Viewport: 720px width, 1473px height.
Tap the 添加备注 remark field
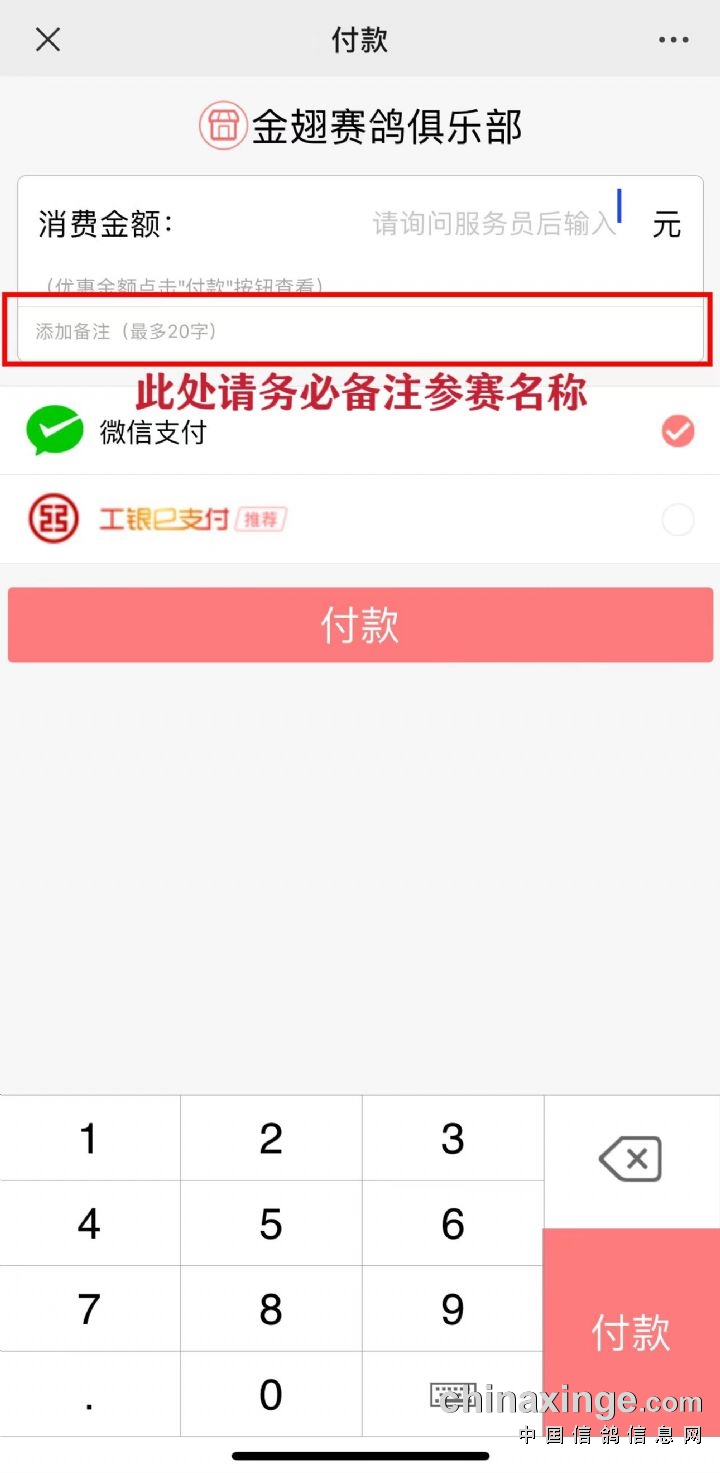[360, 331]
